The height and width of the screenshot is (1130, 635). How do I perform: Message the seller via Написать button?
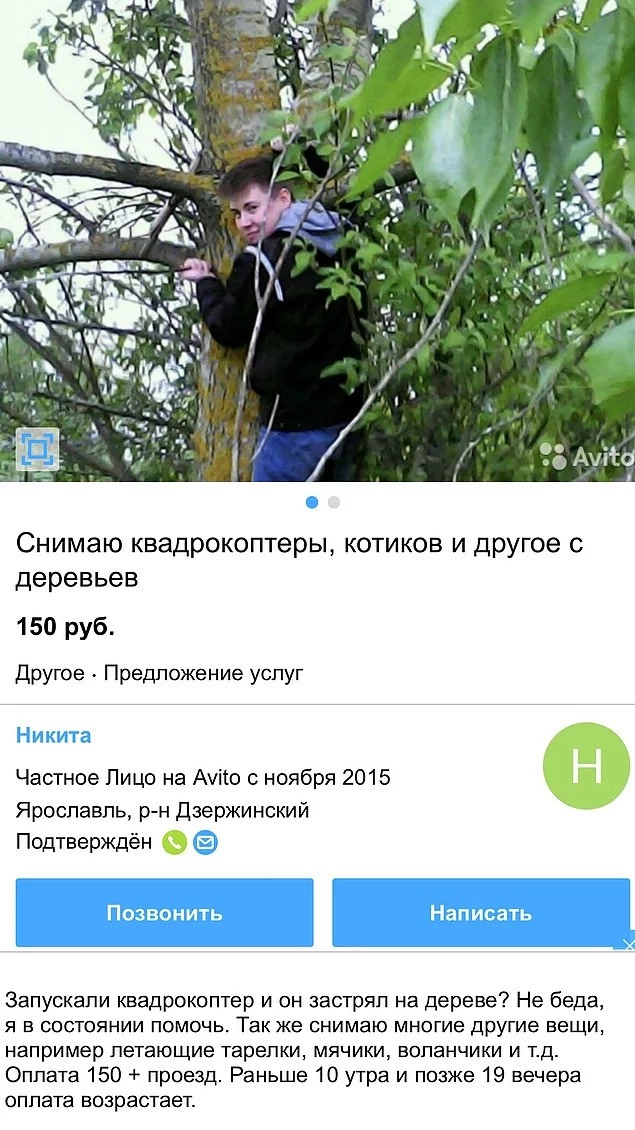(x=480, y=912)
